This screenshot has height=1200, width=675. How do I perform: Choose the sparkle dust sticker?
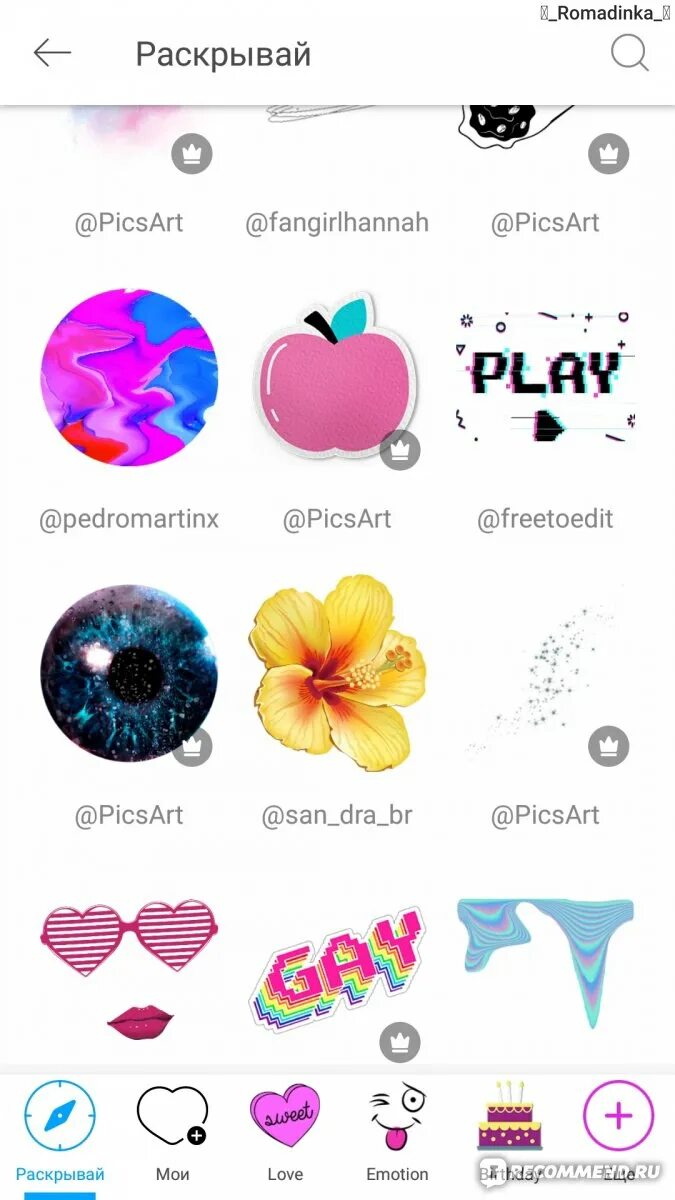[545, 673]
